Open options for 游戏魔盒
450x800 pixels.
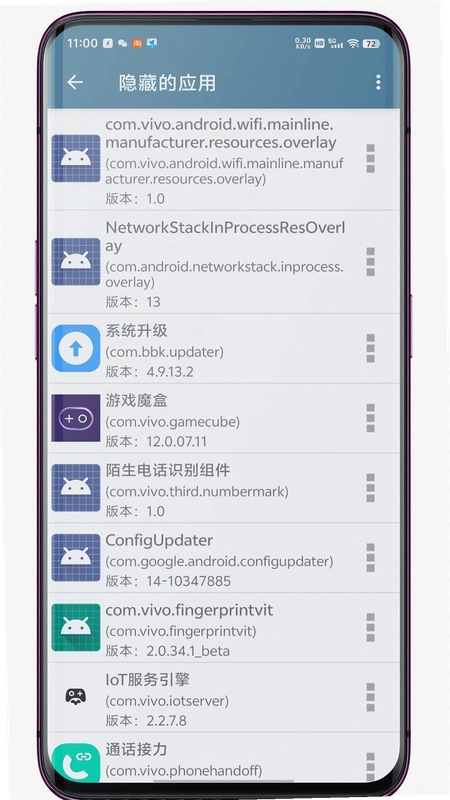coord(370,418)
